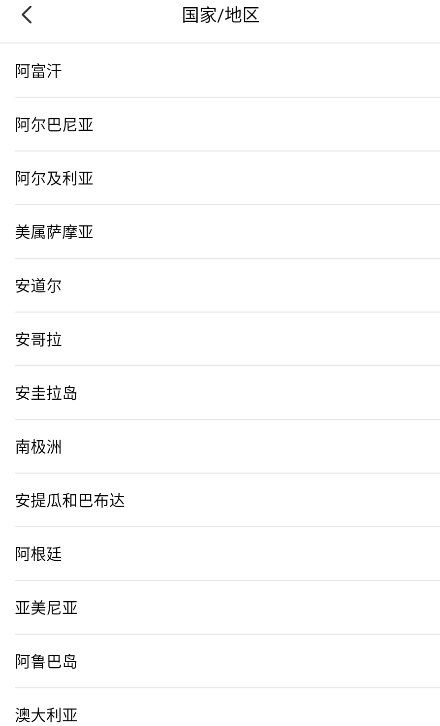Select 阿根廷 as the region
440x726 pixels.
(x=220, y=554)
